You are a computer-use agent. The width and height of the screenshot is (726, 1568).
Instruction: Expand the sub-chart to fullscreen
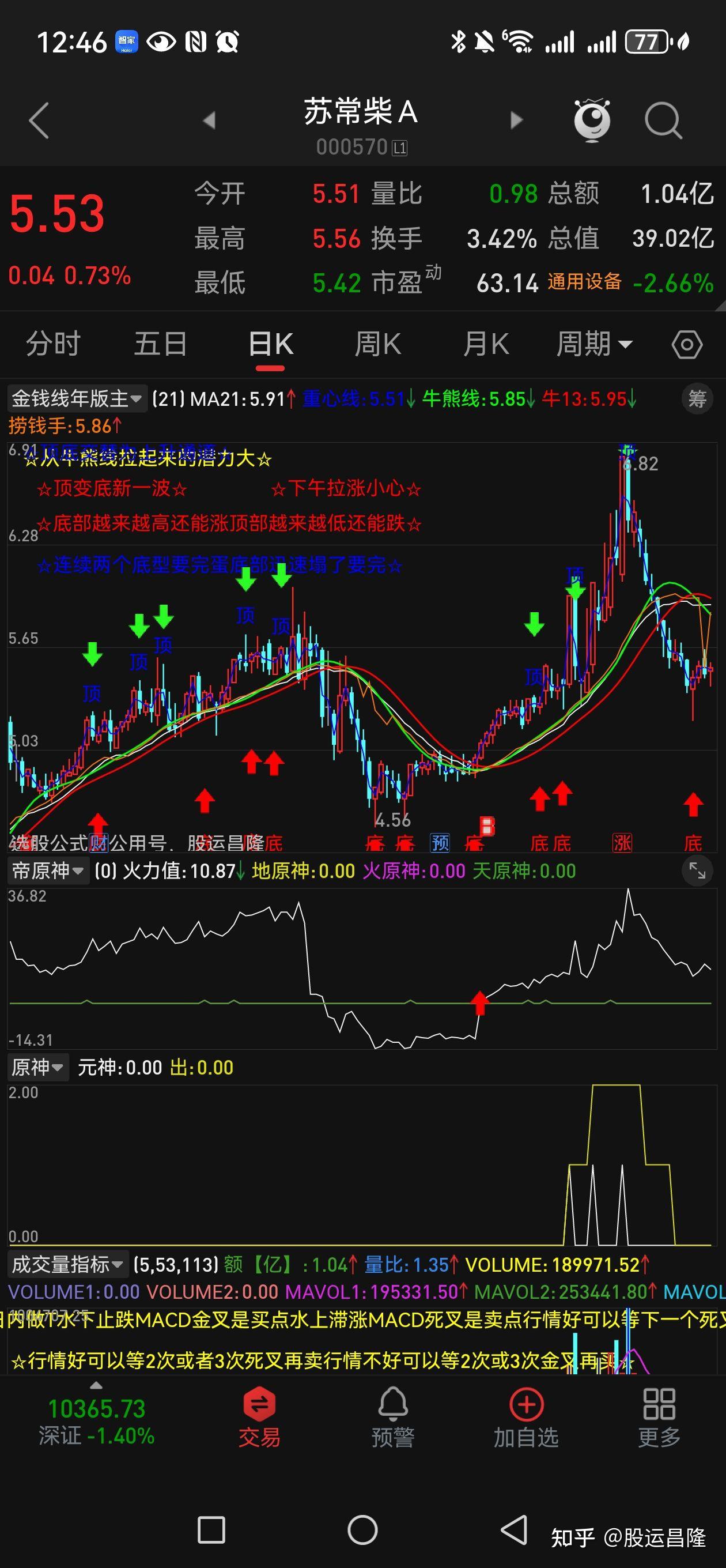[697, 871]
